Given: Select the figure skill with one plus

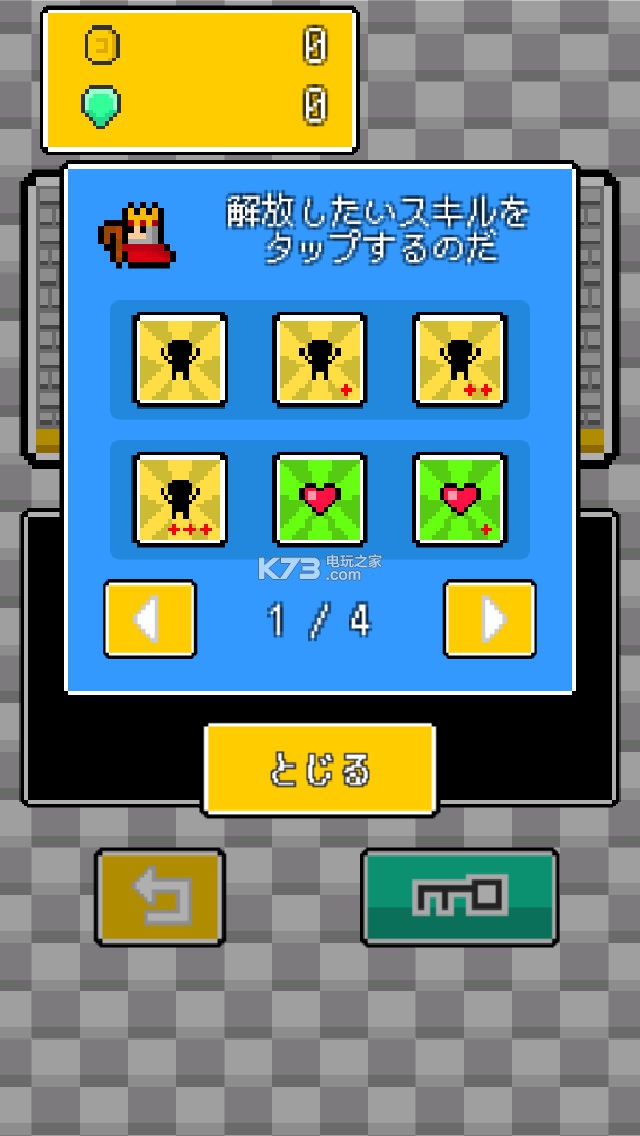Looking at the screenshot, I should (320, 360).
